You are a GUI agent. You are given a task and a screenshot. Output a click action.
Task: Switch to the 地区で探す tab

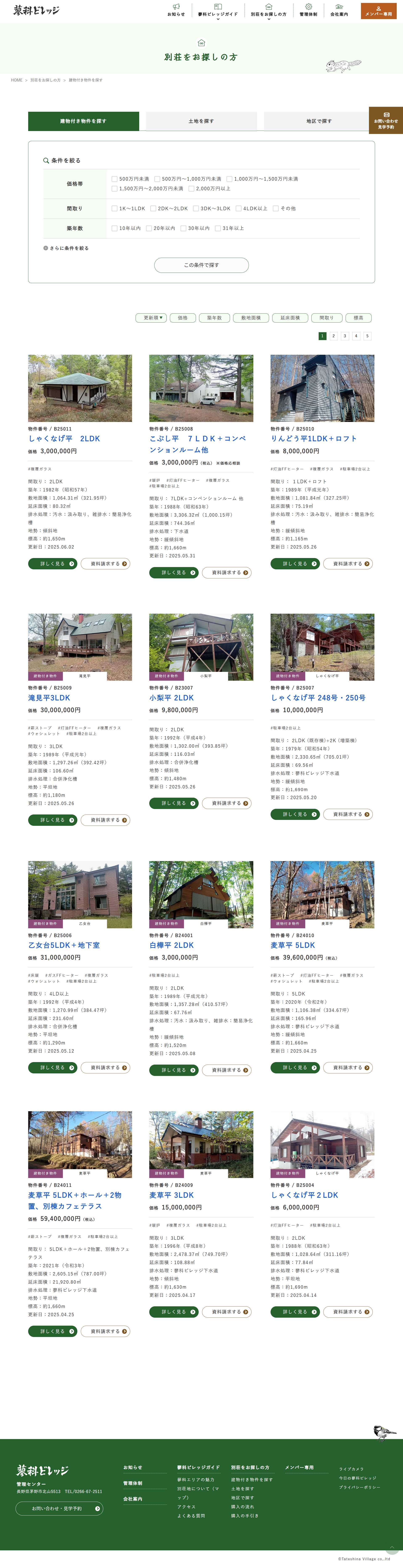click(x=319, y=121)
